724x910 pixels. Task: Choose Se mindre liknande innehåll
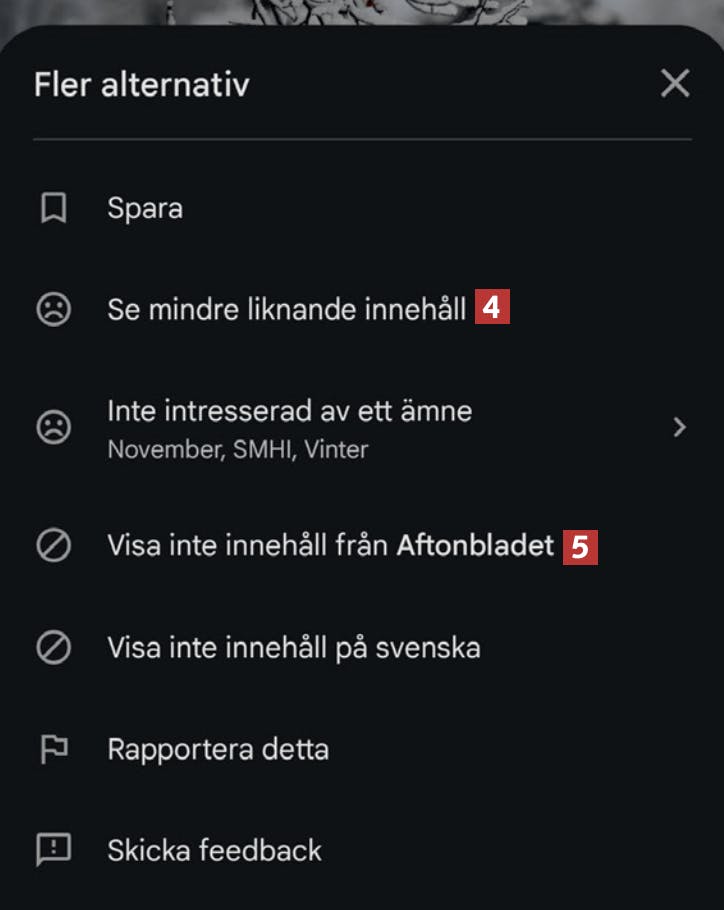click(286, 310)
